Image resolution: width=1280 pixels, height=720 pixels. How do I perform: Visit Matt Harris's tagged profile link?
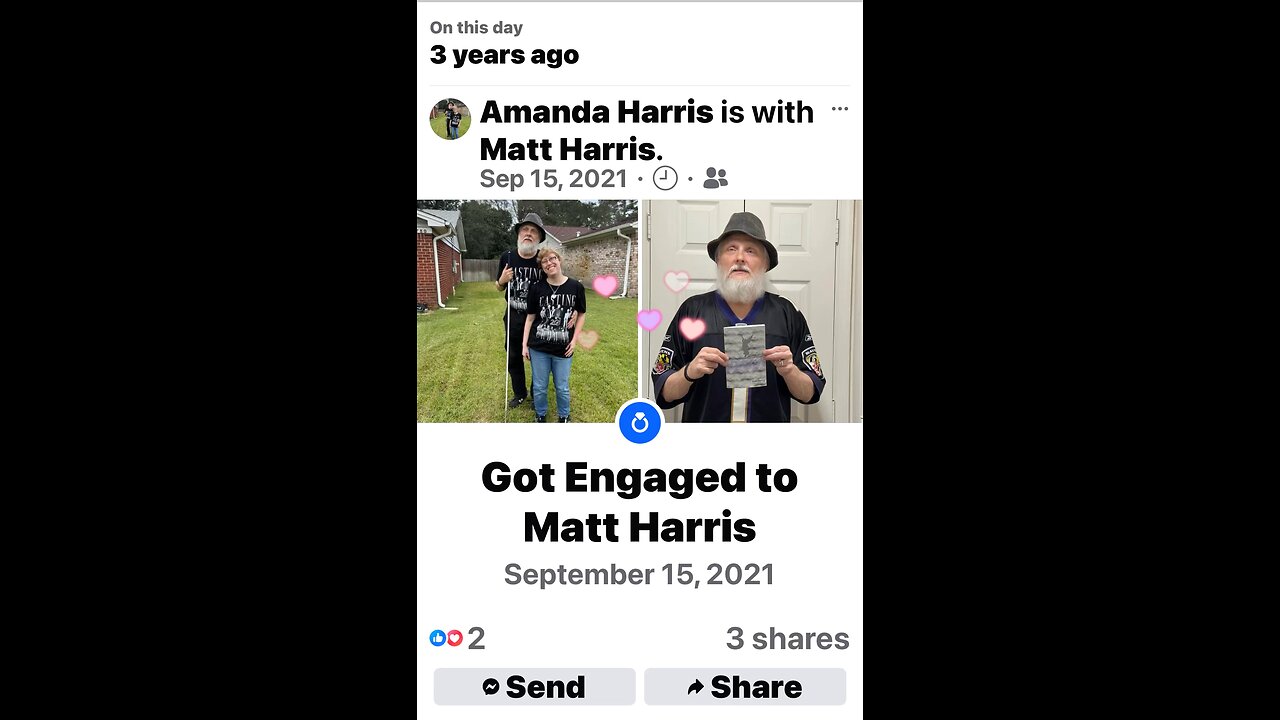click(x=568, y=149)
